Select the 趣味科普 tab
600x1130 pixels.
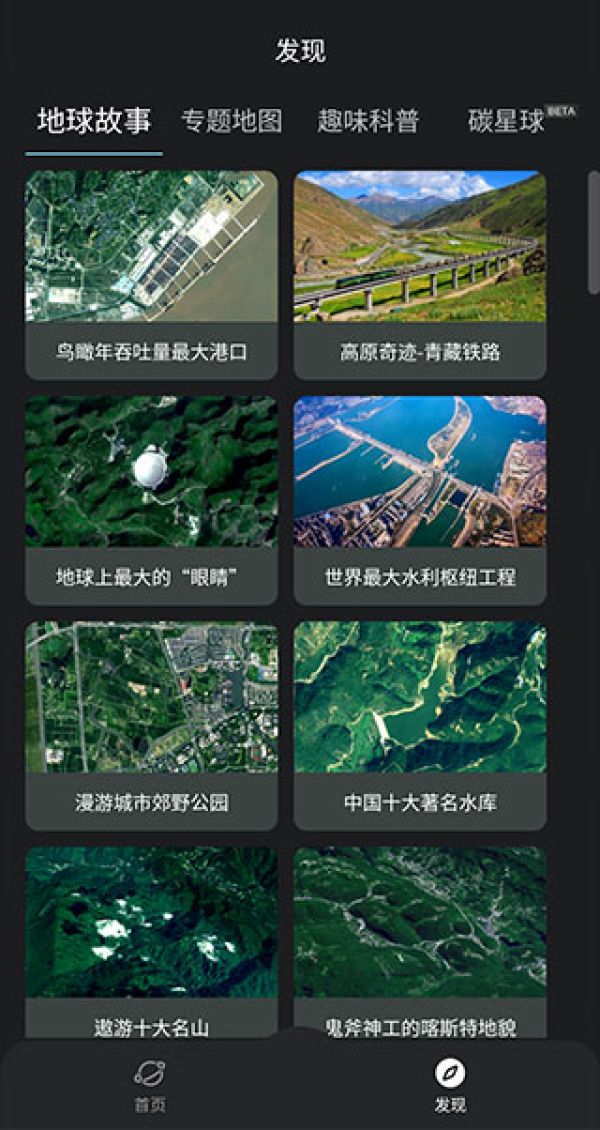368,122
